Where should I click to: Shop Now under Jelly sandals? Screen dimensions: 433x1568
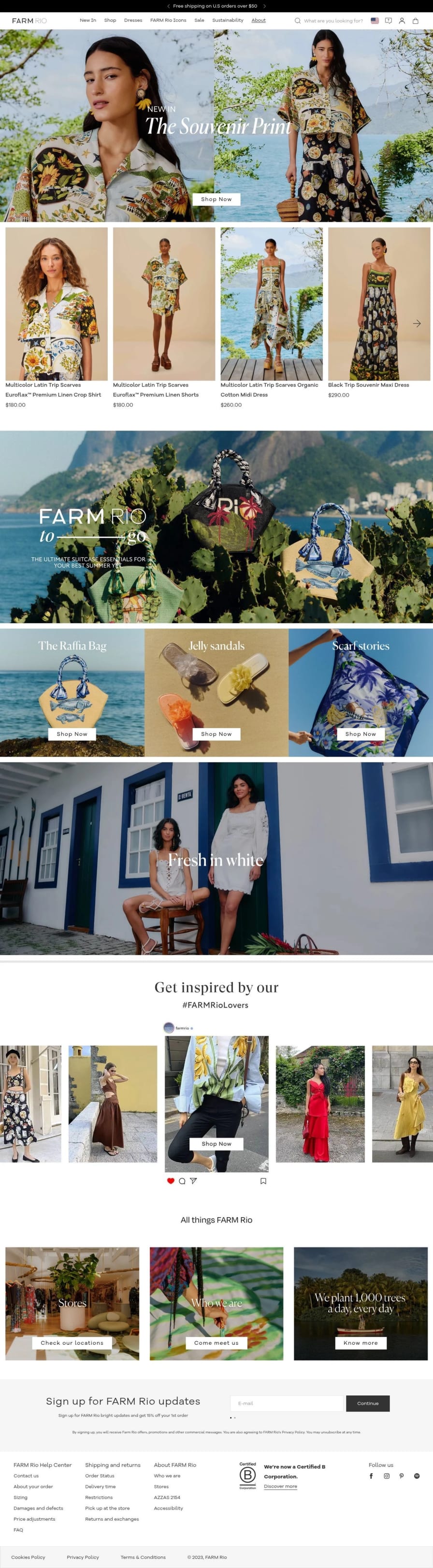[216, 734]
